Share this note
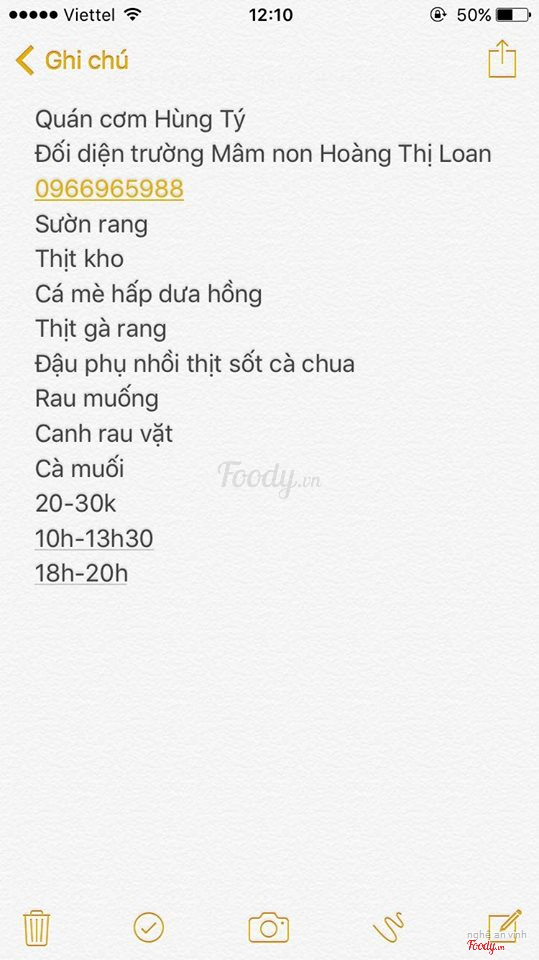Viewport: 539px width, 960px height. tap(502, 59)
